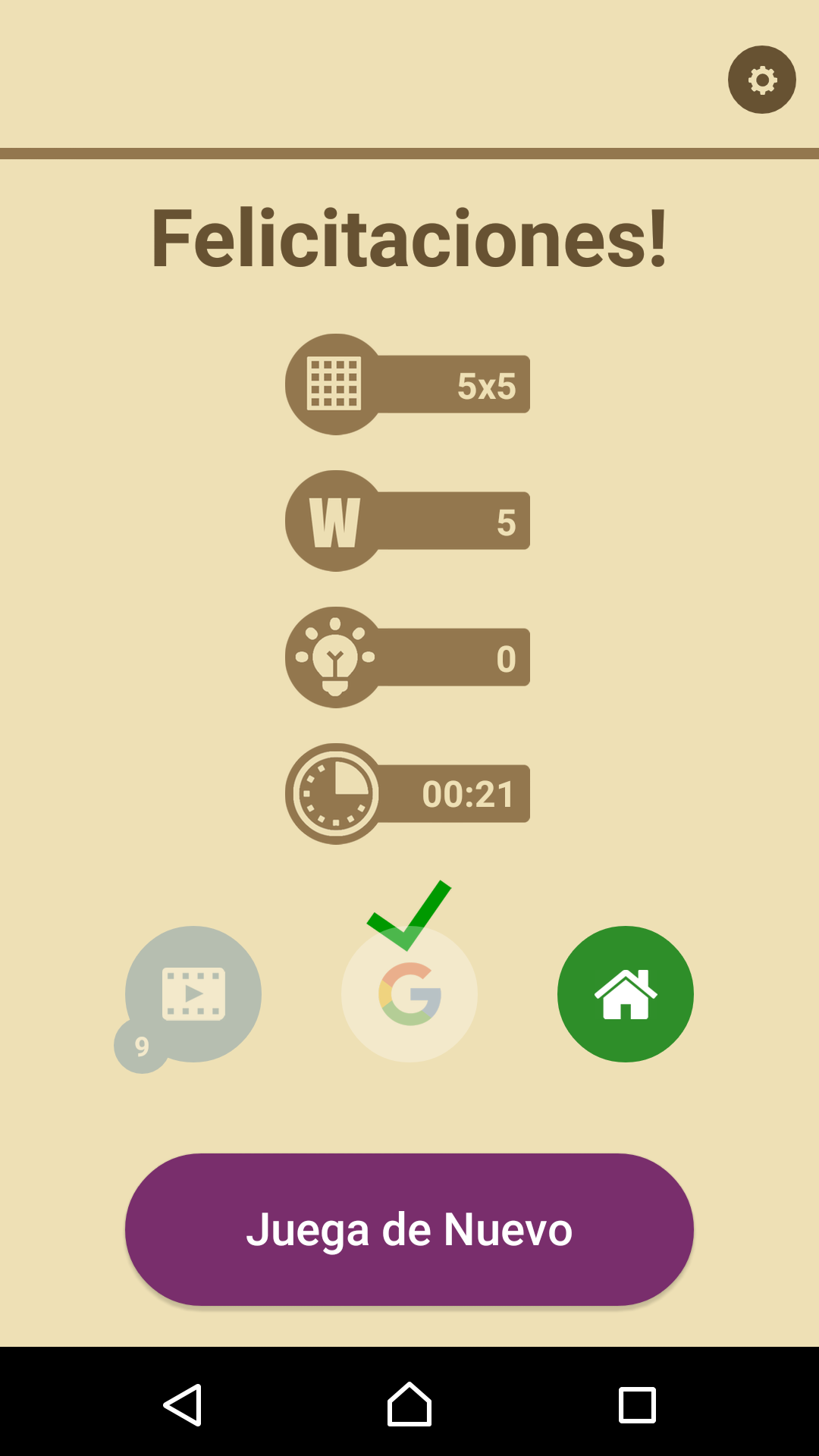The width and height of the screenshot is (819, 1456).
Task: Open the settings gear icon
Action: coord(761,80)
